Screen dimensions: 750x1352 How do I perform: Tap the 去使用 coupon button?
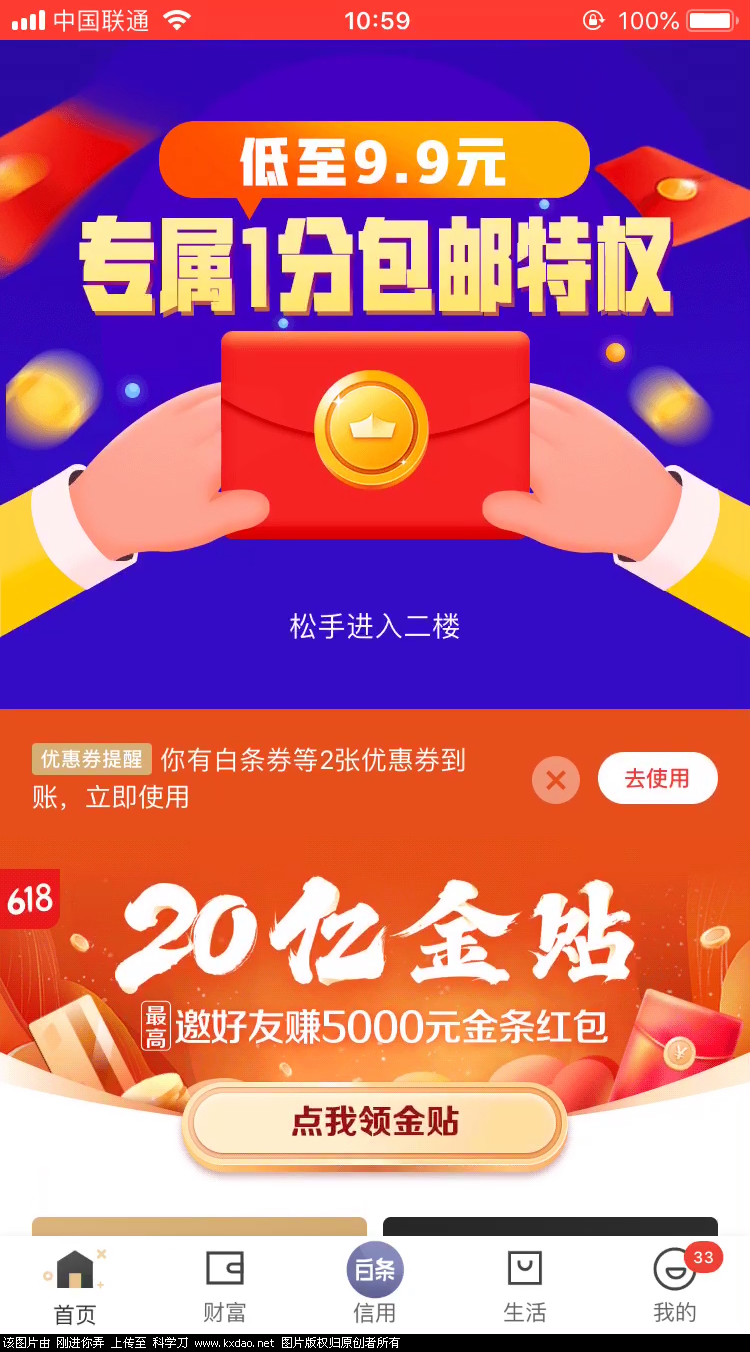point(657,778)
